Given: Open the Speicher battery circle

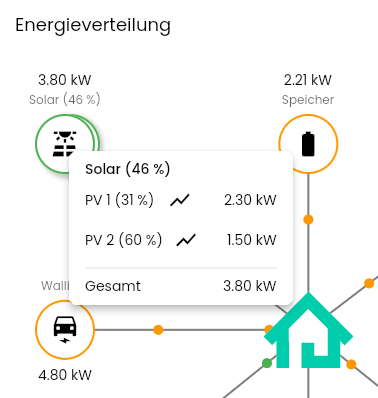Looking at the screenshot, I should (308, 144).
